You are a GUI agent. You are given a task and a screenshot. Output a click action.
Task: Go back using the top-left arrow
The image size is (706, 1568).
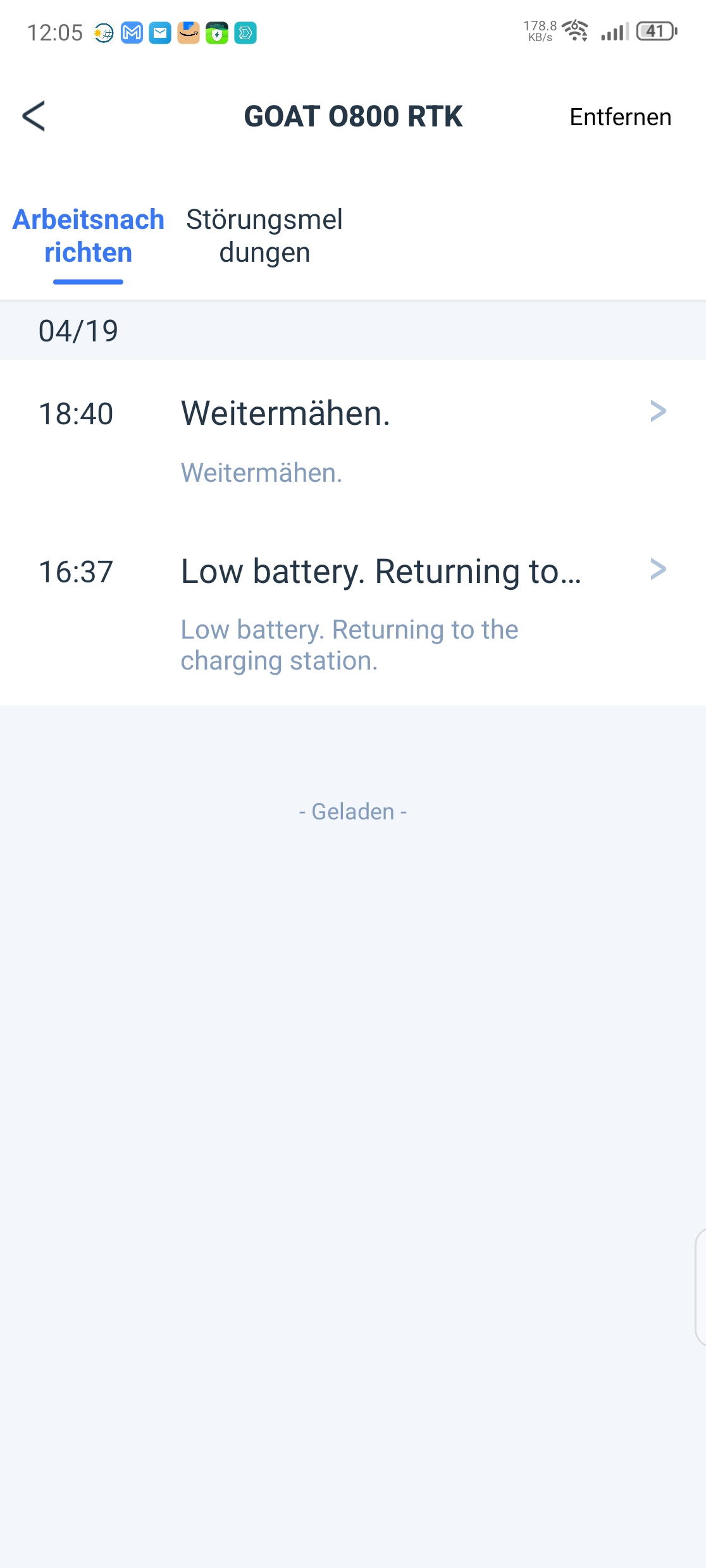click(34, 116)
